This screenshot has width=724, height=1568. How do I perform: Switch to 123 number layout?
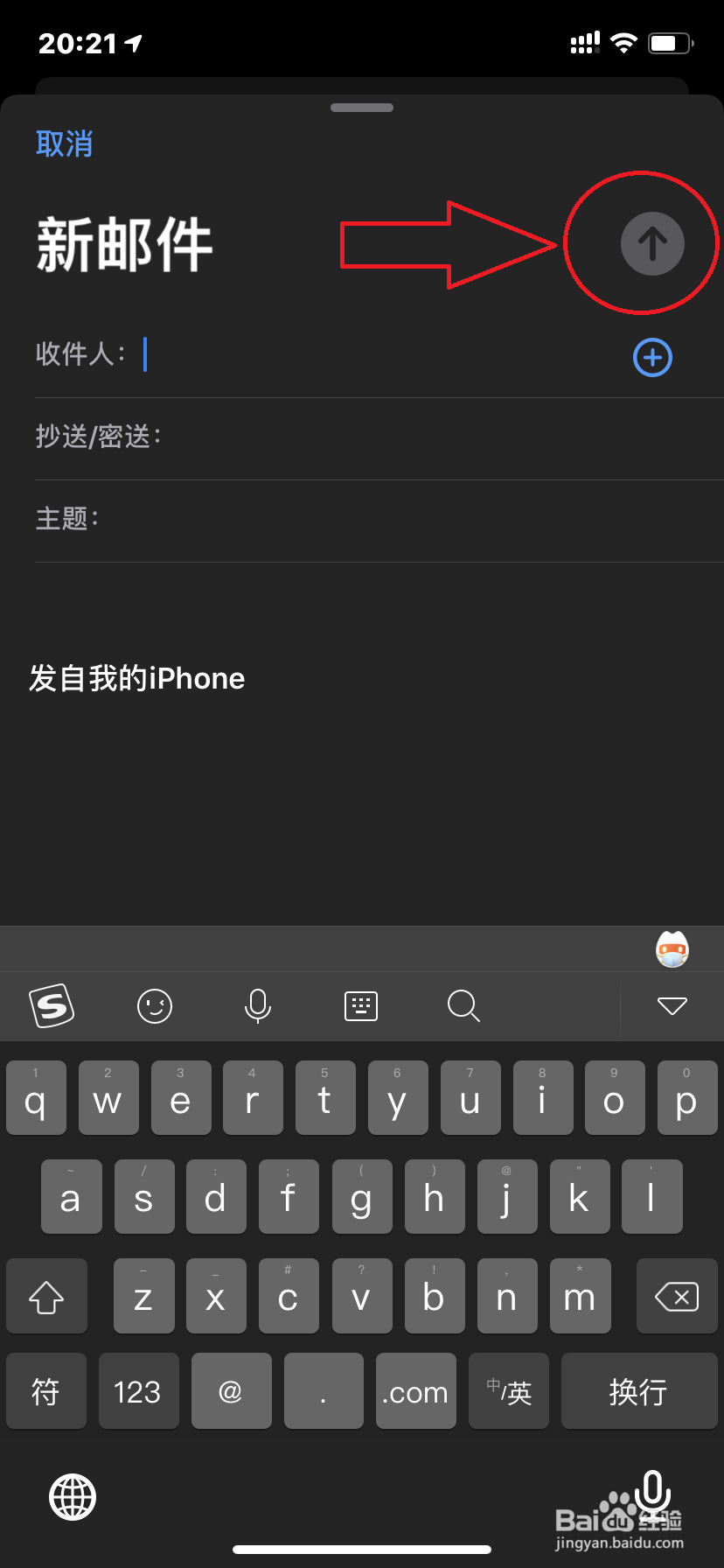[138, 1391]
